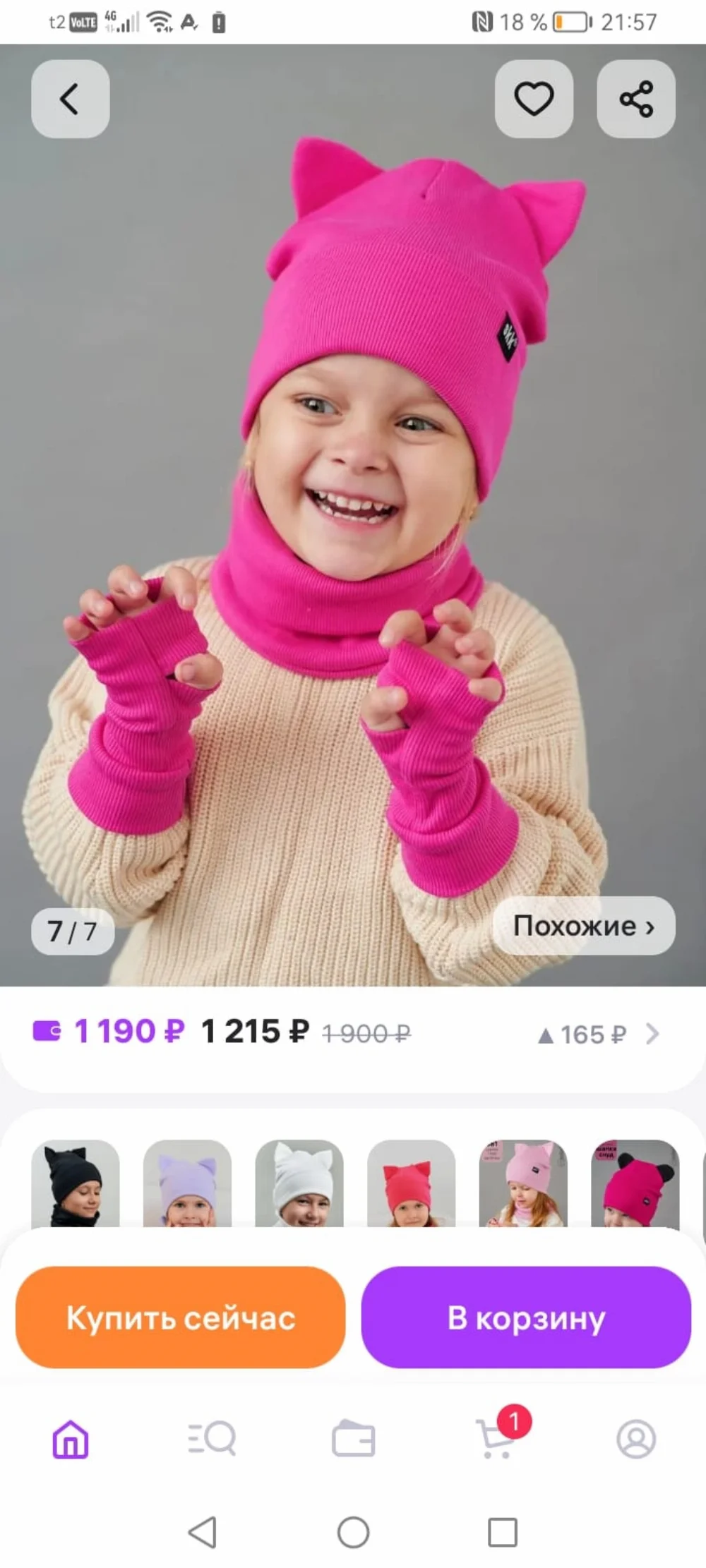The image size is (706, 1568).
Task: Add product to favorites with heart icon
Action: tap(534, 99)
